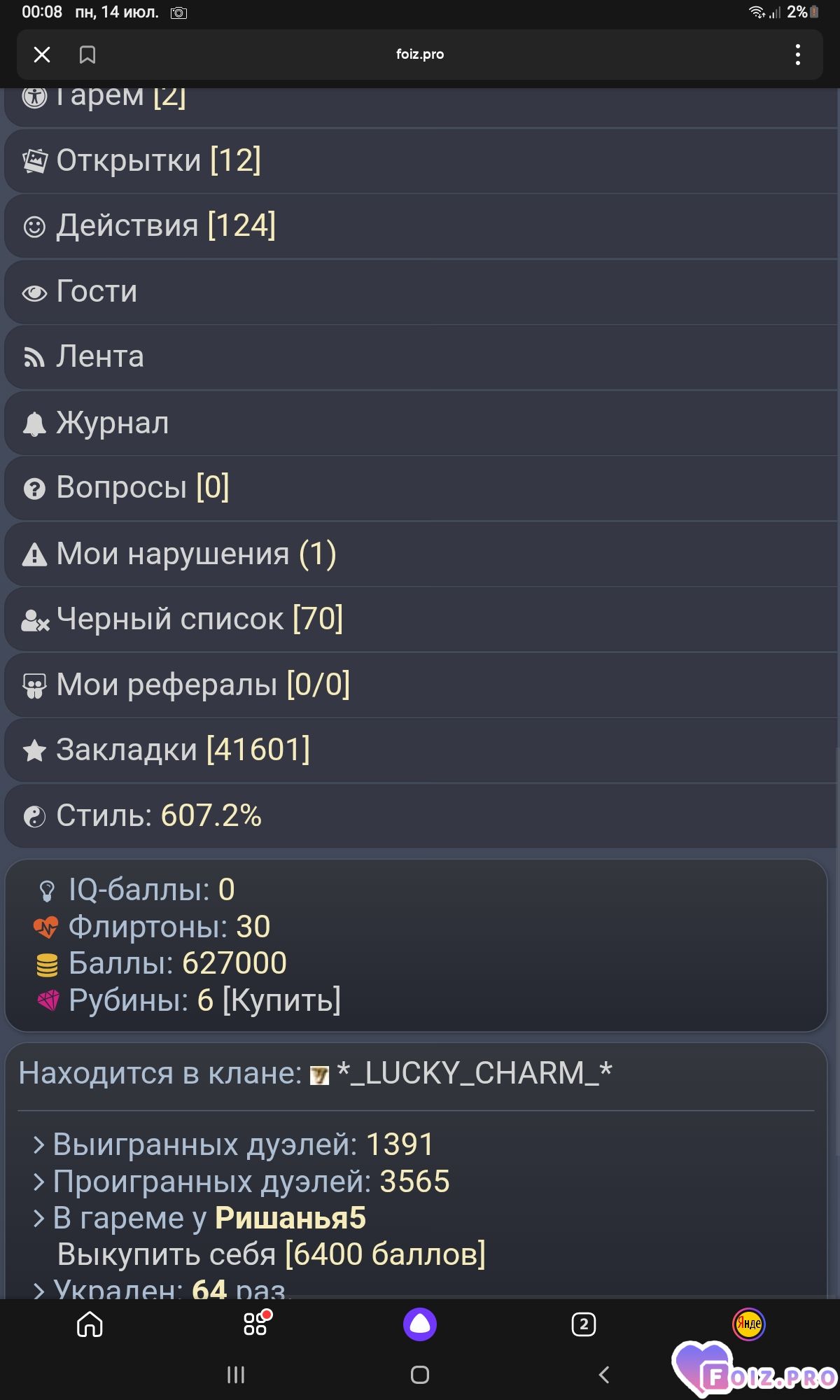
Task: Open Журнал notifications
Action: (x=421, y=423)
